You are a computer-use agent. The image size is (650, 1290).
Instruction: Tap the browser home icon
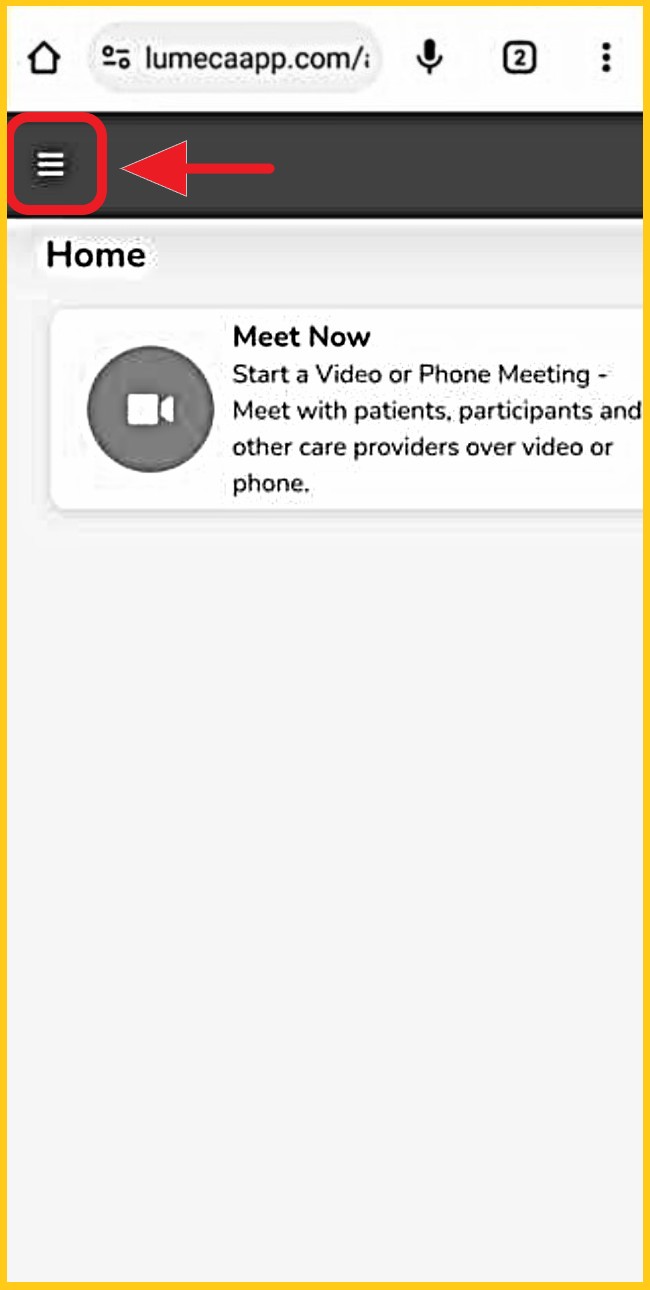[43, 58]
